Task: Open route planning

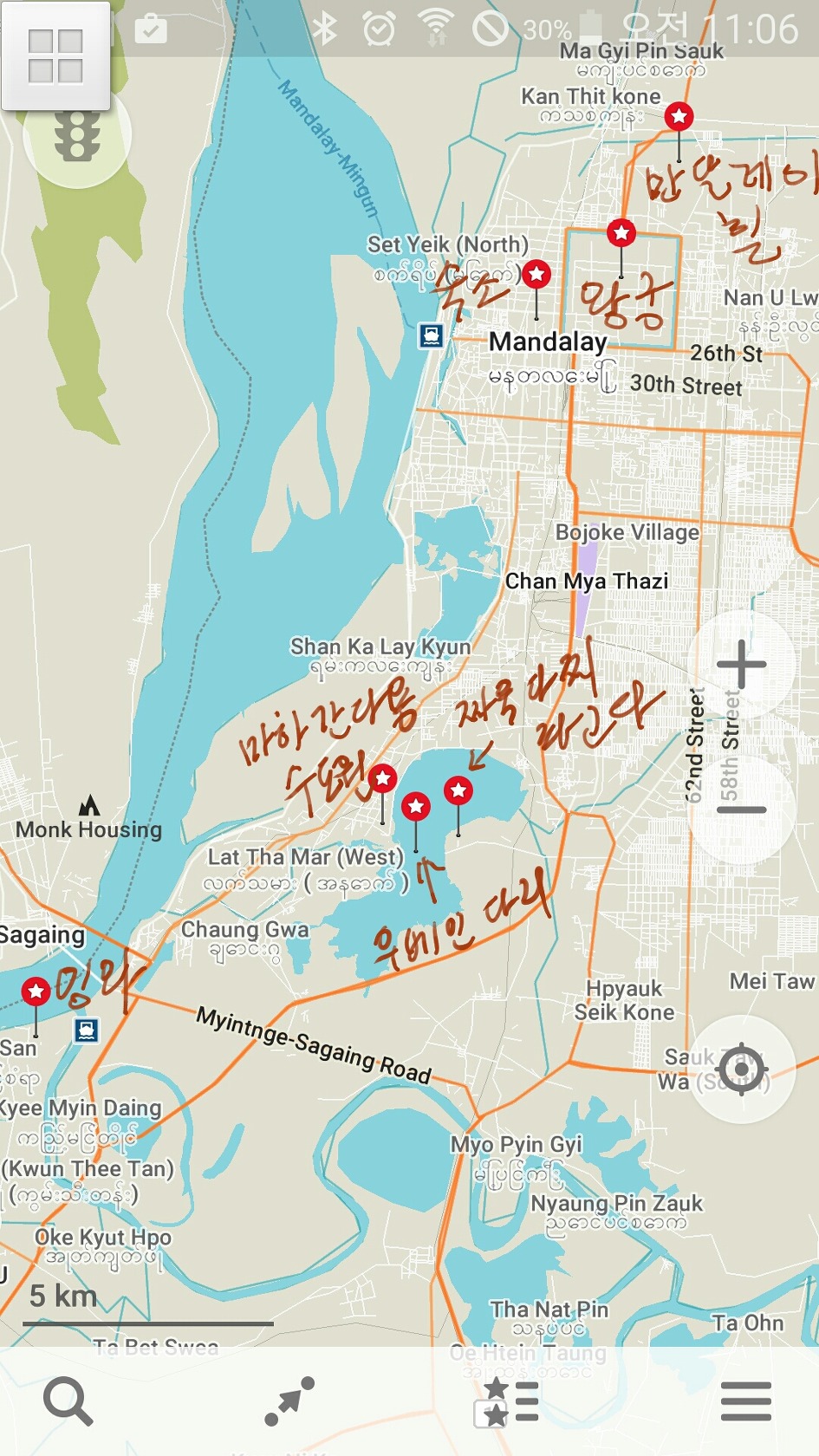Action: [289, 1401]
